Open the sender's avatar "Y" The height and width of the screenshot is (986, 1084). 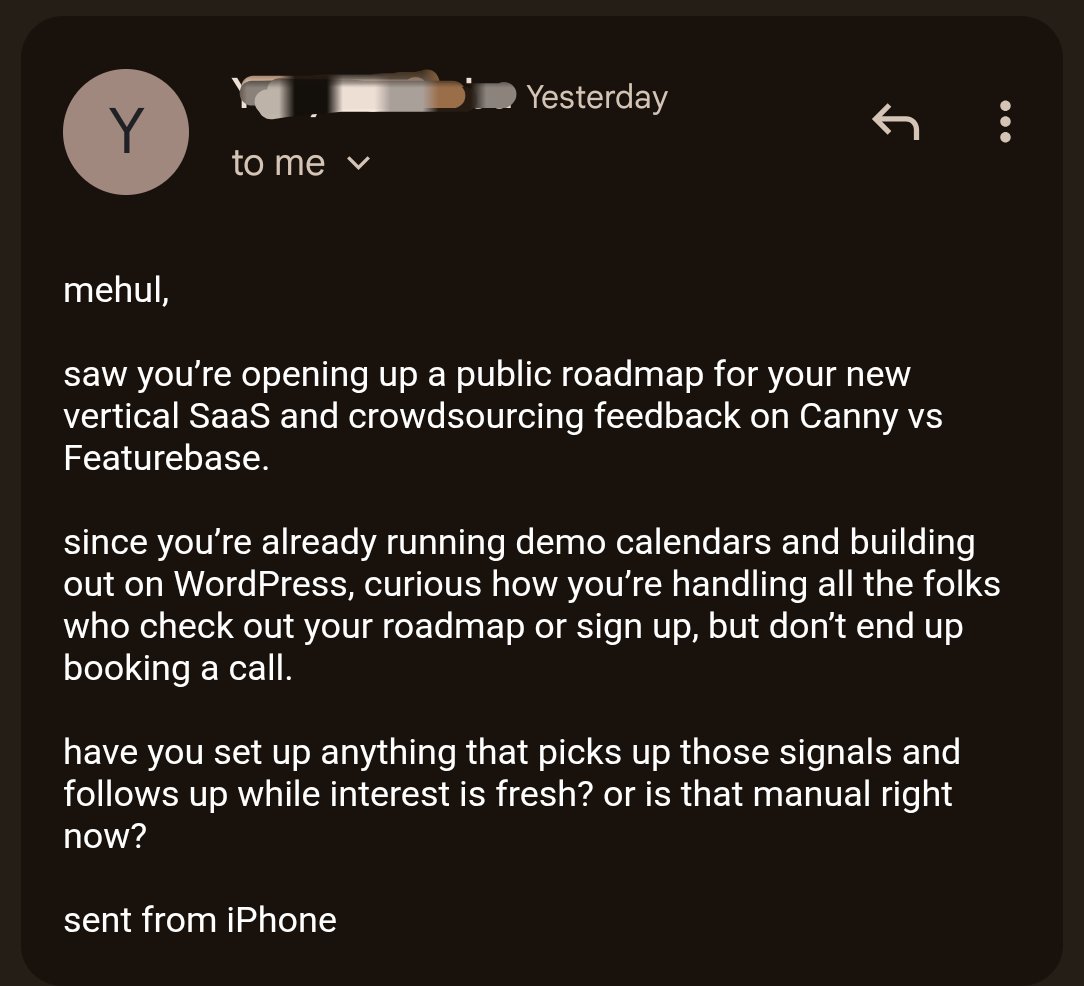click(x=126, y=132)
